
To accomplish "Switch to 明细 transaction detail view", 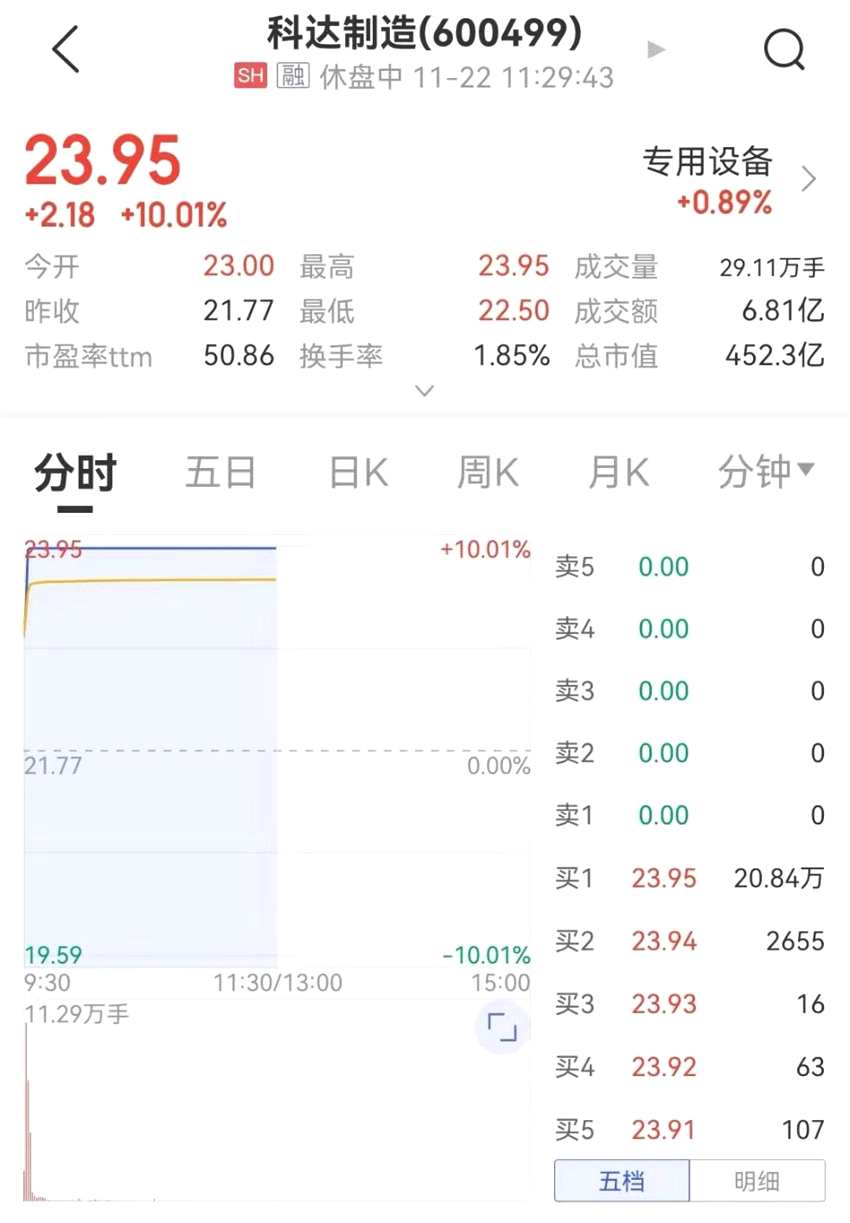I will [756, 1181].
